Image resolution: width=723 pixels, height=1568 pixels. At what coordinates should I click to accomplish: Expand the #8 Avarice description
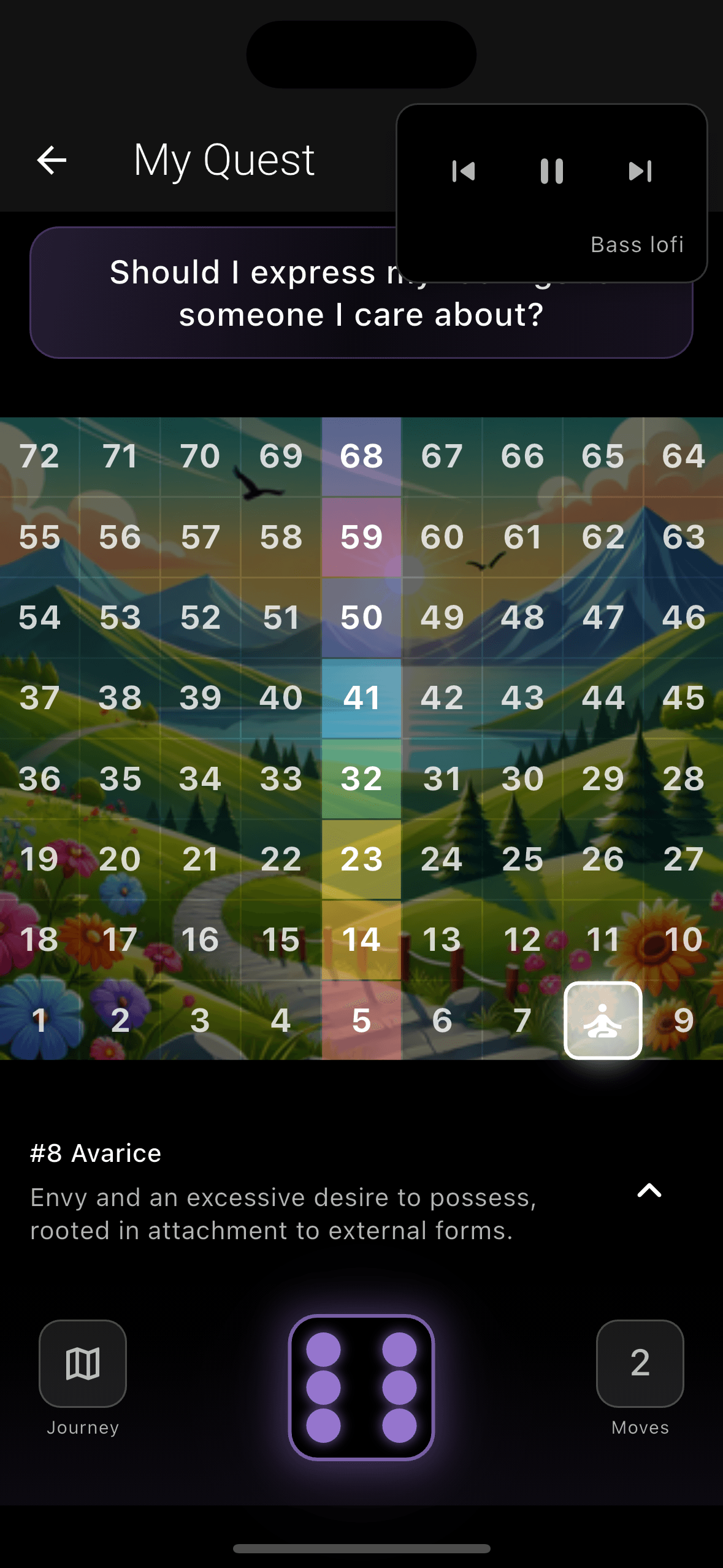point(649,1191)
